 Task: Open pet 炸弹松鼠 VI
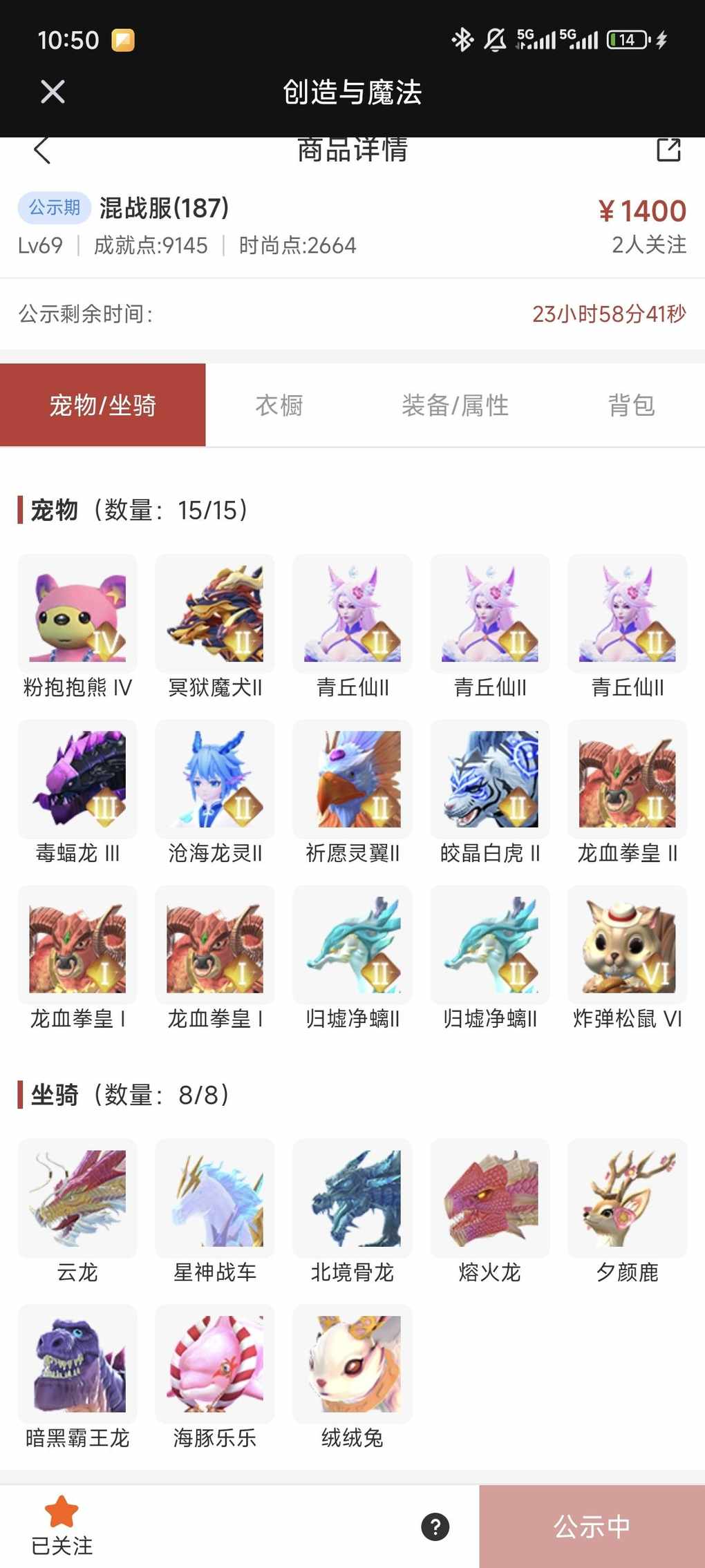coord(628,945)
